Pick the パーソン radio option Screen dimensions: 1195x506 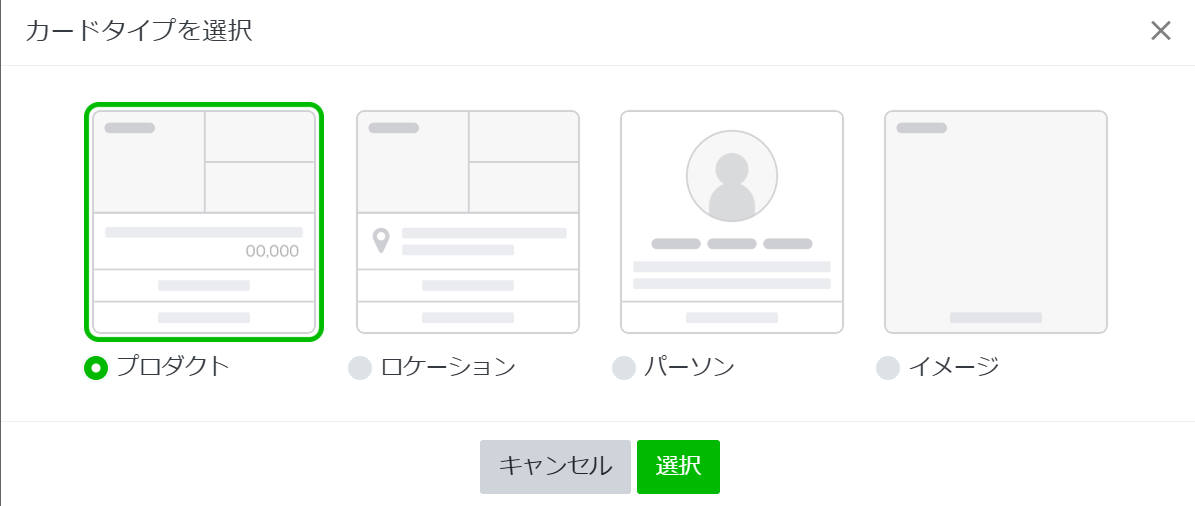pyautogui.click(x=624, y=368)
